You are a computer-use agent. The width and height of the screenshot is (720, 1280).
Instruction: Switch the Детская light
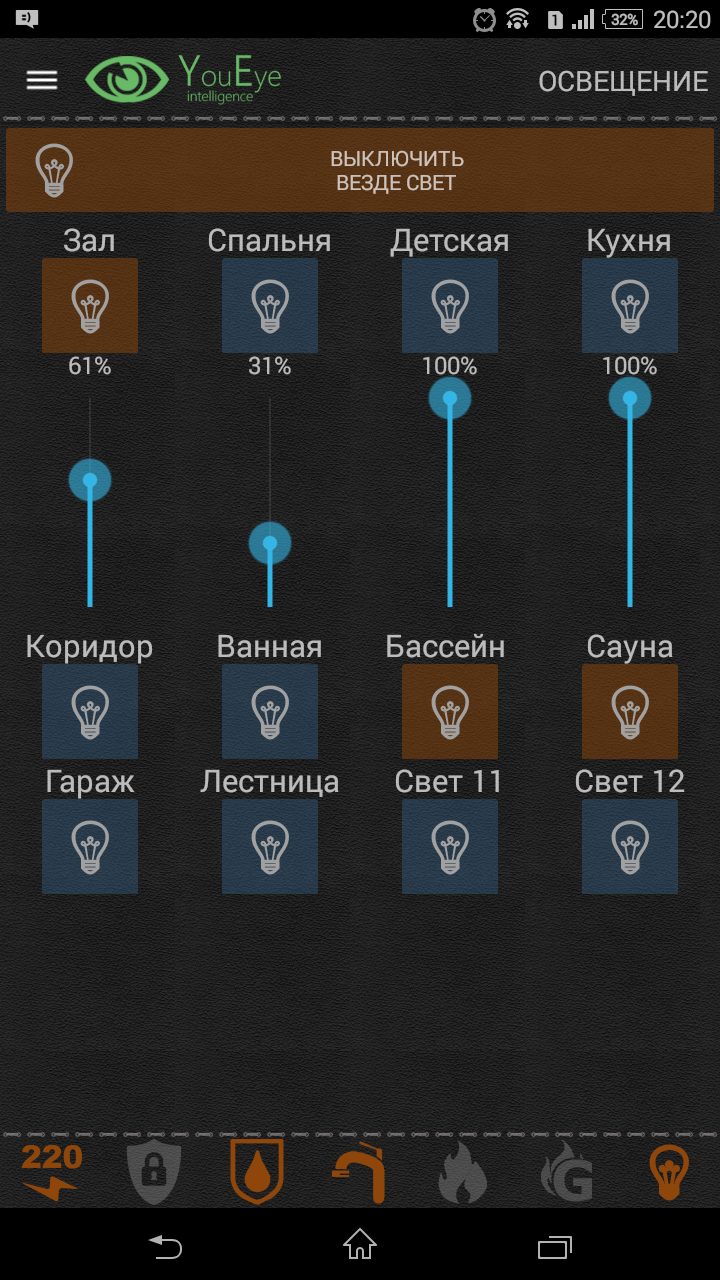pyautogui.click(x=450, y=306)
